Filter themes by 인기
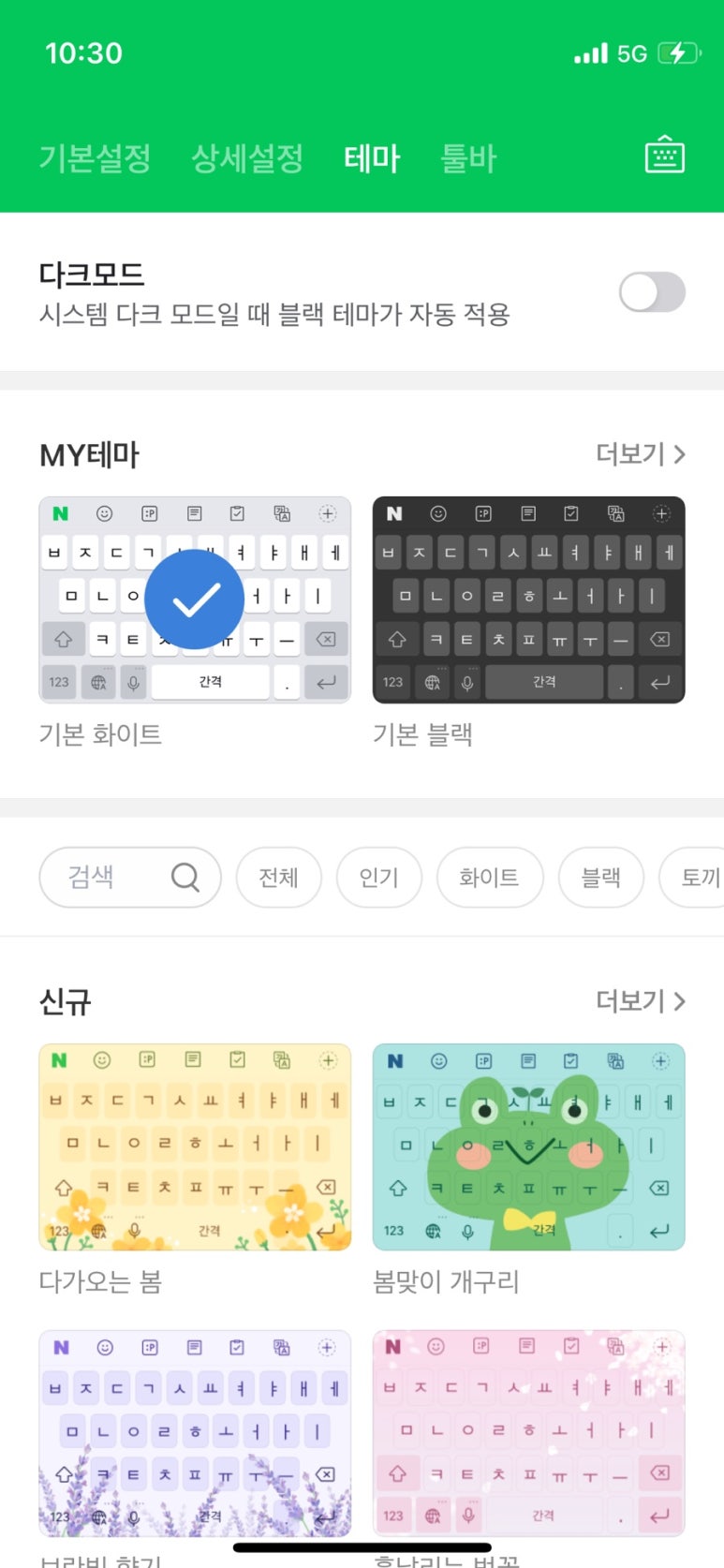This screenshot has width=724, height=1568. click(x=378, y=878)
